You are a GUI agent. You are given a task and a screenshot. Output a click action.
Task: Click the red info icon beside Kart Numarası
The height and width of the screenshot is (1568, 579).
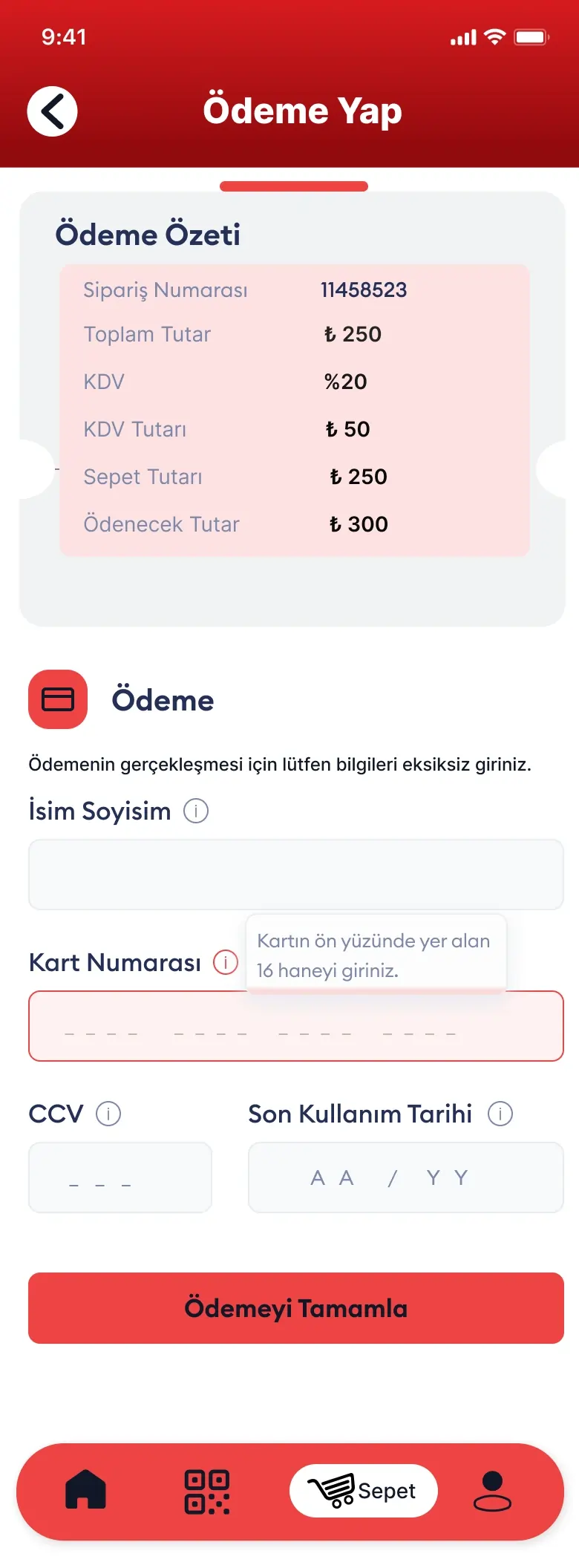[226, 962]
